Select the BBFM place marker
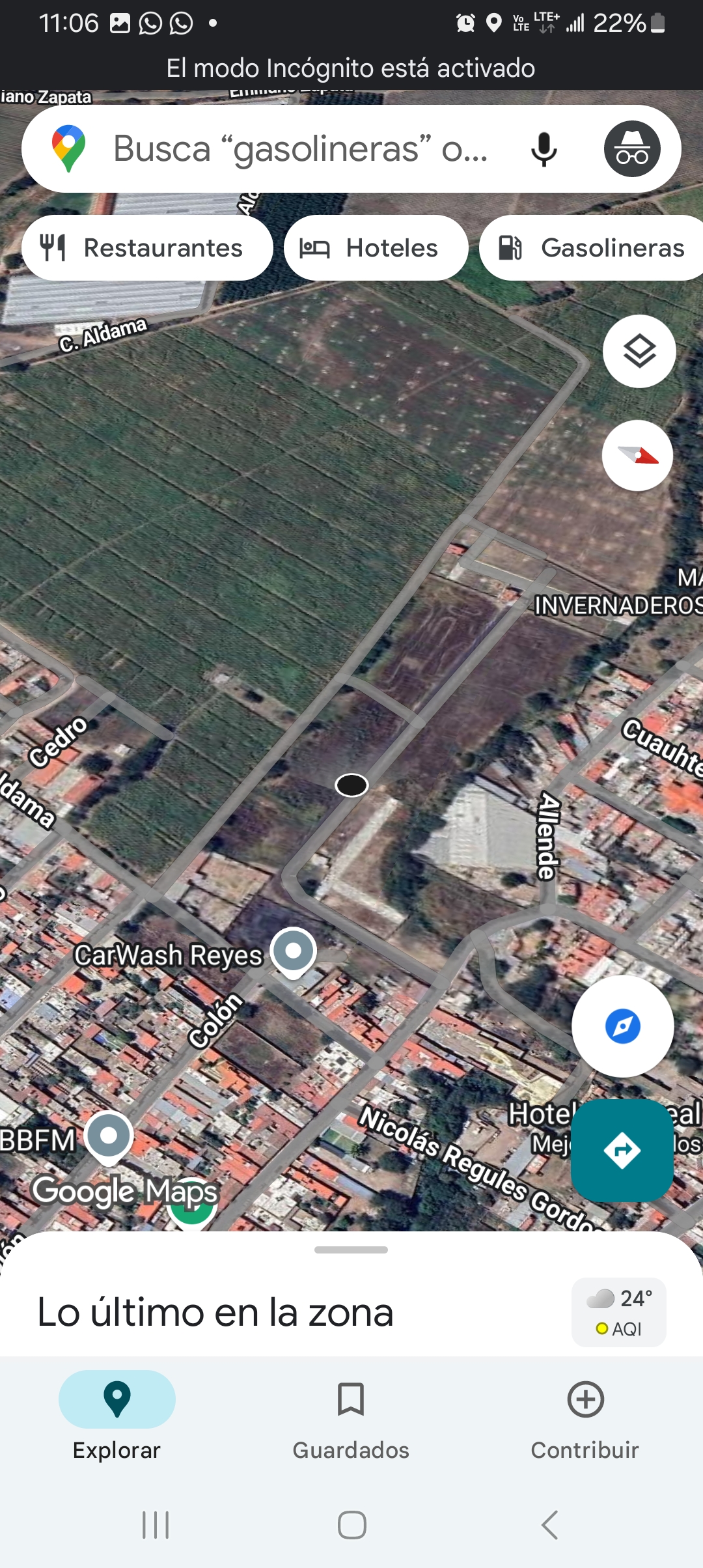 click(x=109, y=1137)
